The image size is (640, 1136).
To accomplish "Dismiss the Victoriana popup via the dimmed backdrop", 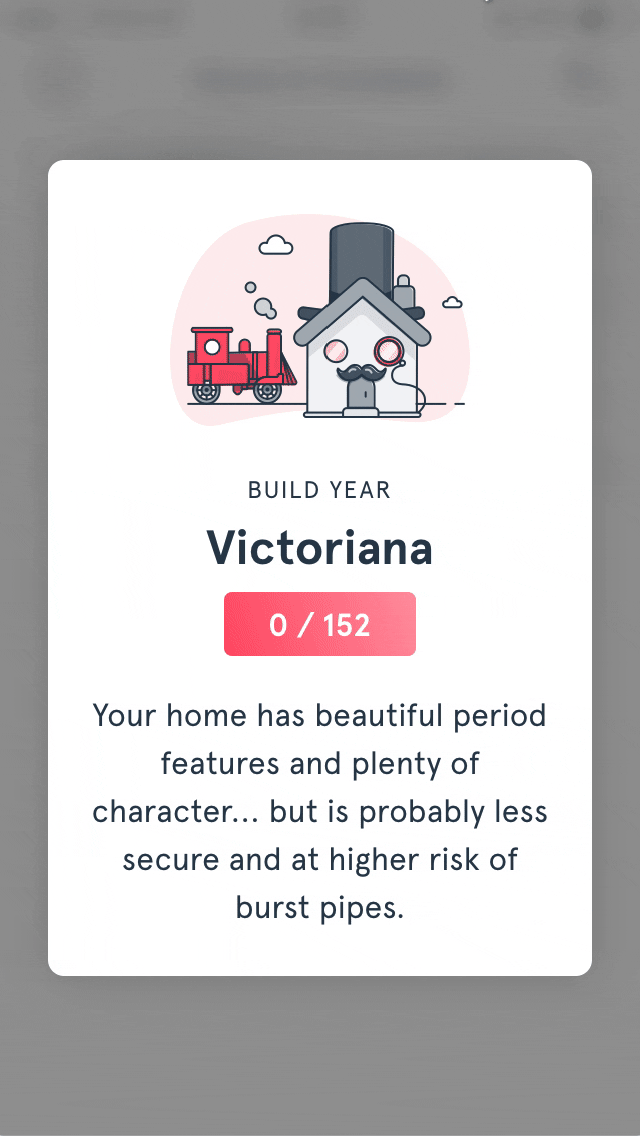I will pyautogui.click(x=320, y=1054).
